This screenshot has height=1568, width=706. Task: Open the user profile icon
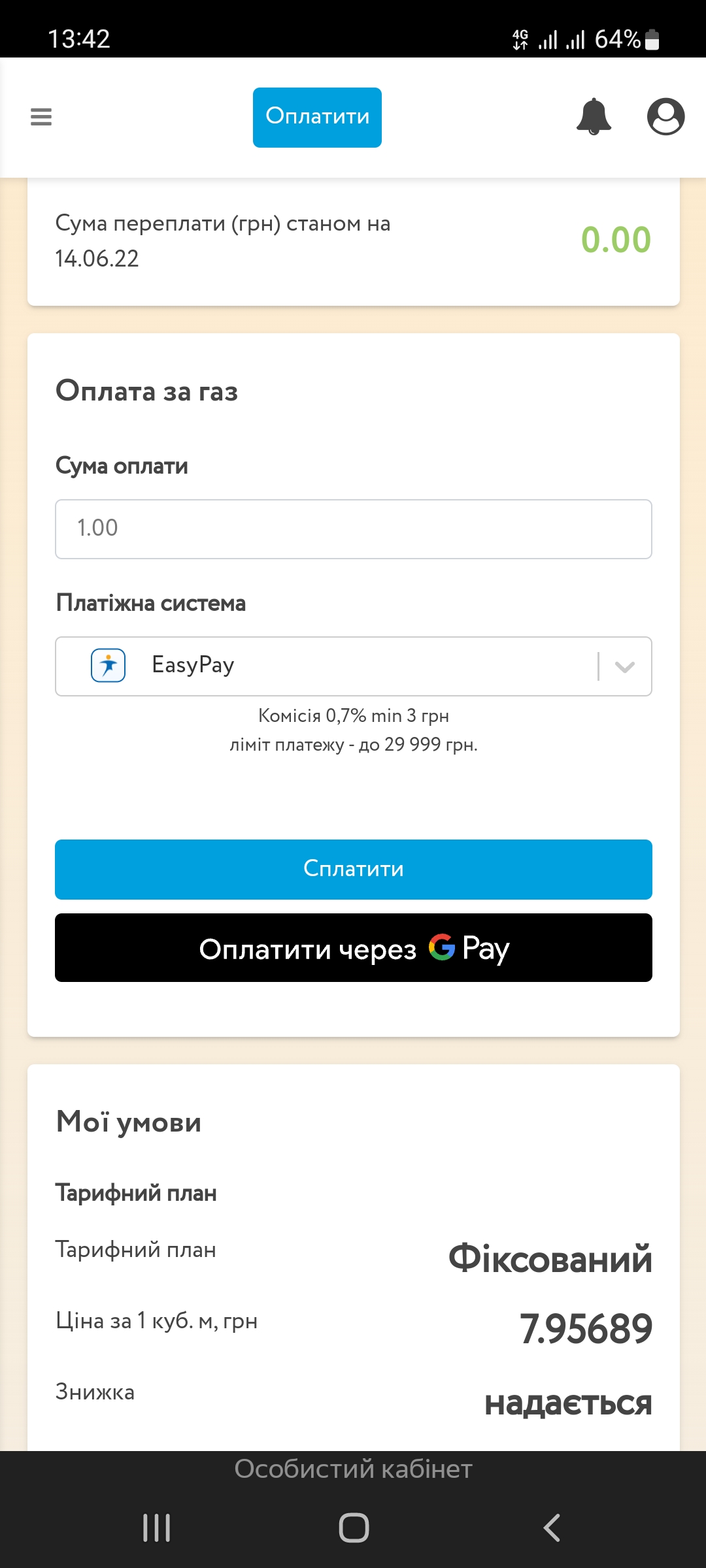[665, 117]
